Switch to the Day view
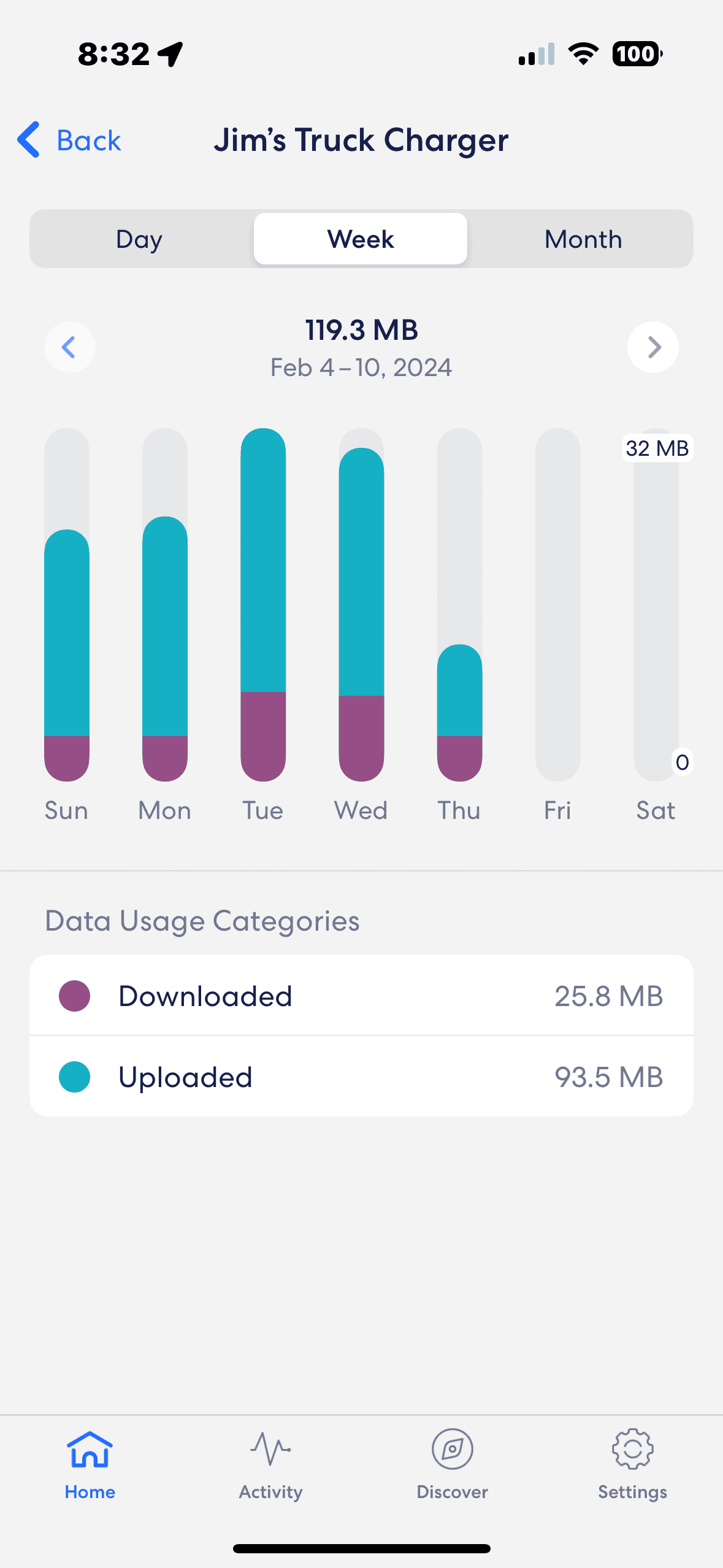 point(139,239)
